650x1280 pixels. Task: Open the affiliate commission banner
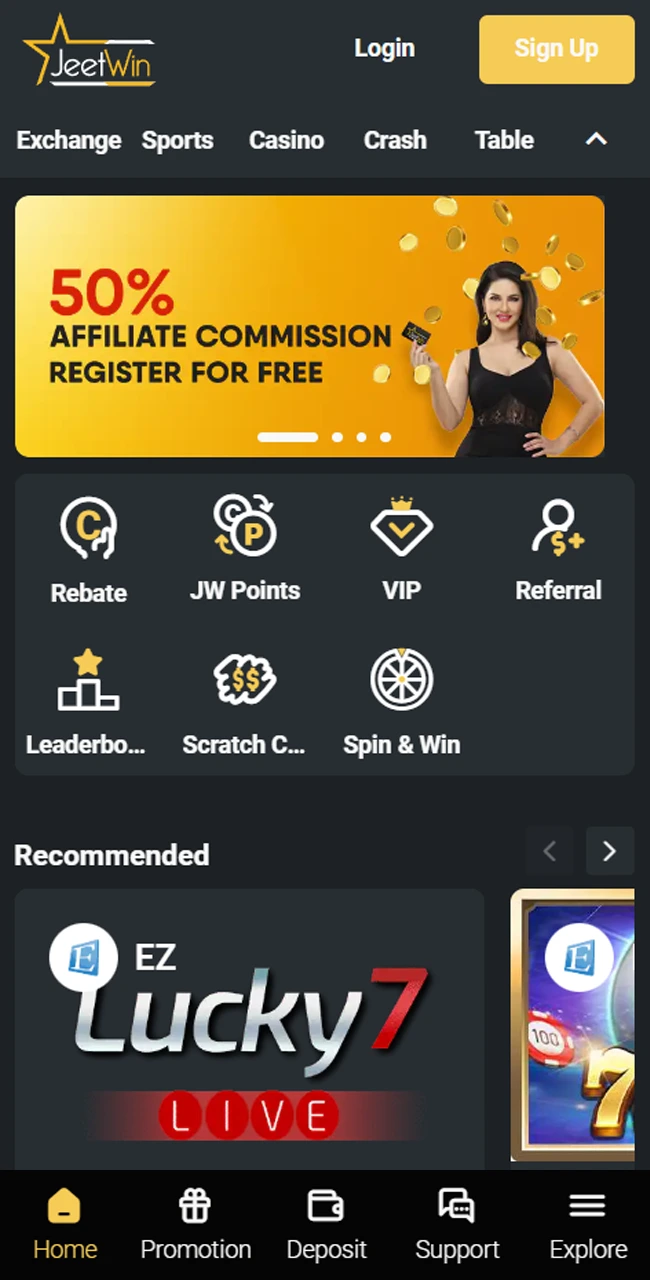pyautogui.click(x=309, y=326)
